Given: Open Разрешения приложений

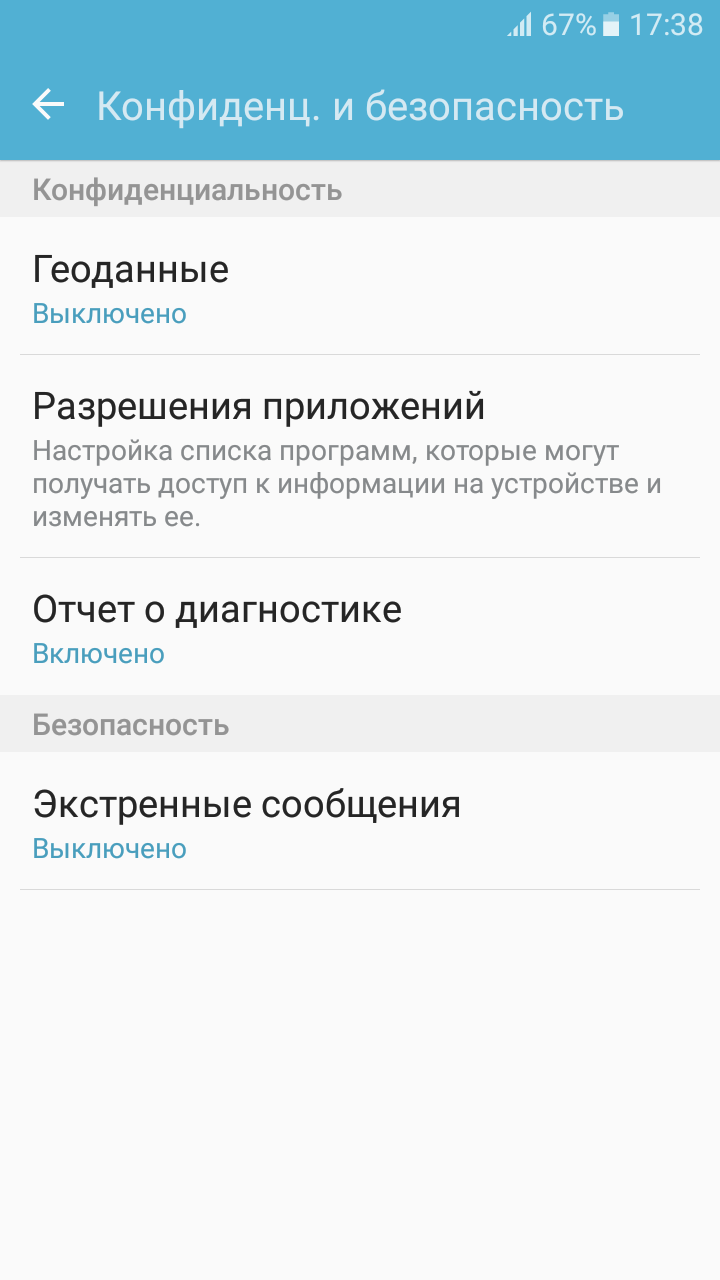Looking at the screenshot, I should [x=360, y=456].
